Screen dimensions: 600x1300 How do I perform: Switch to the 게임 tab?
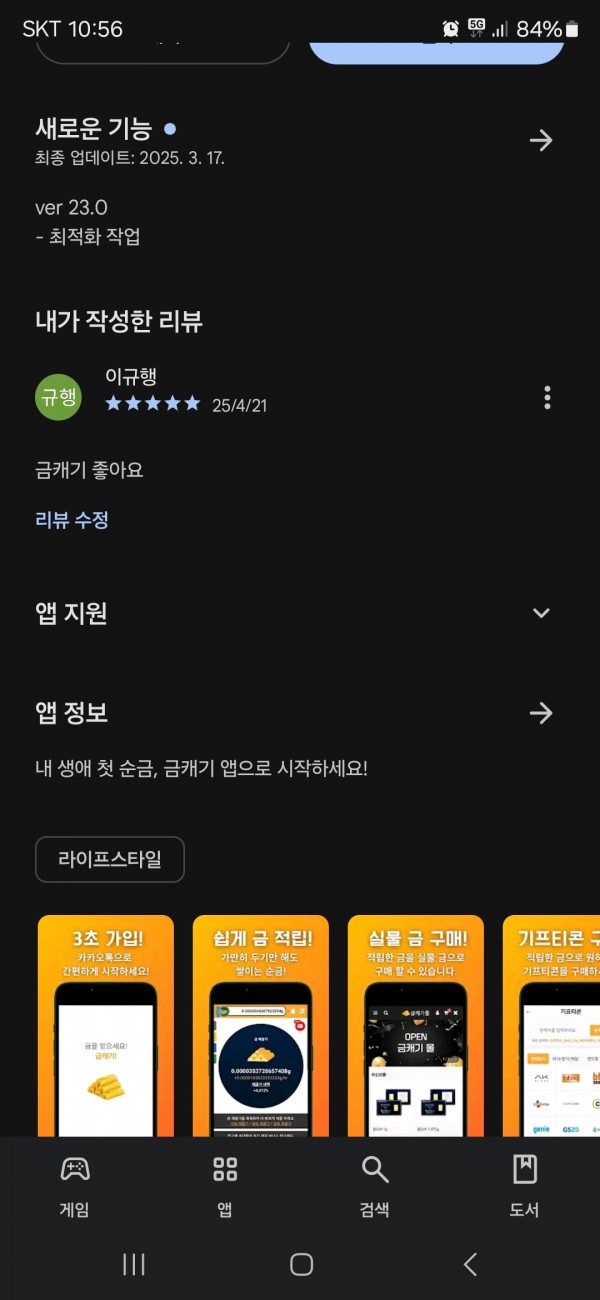pyautogui.click(x=75, y=1186)
